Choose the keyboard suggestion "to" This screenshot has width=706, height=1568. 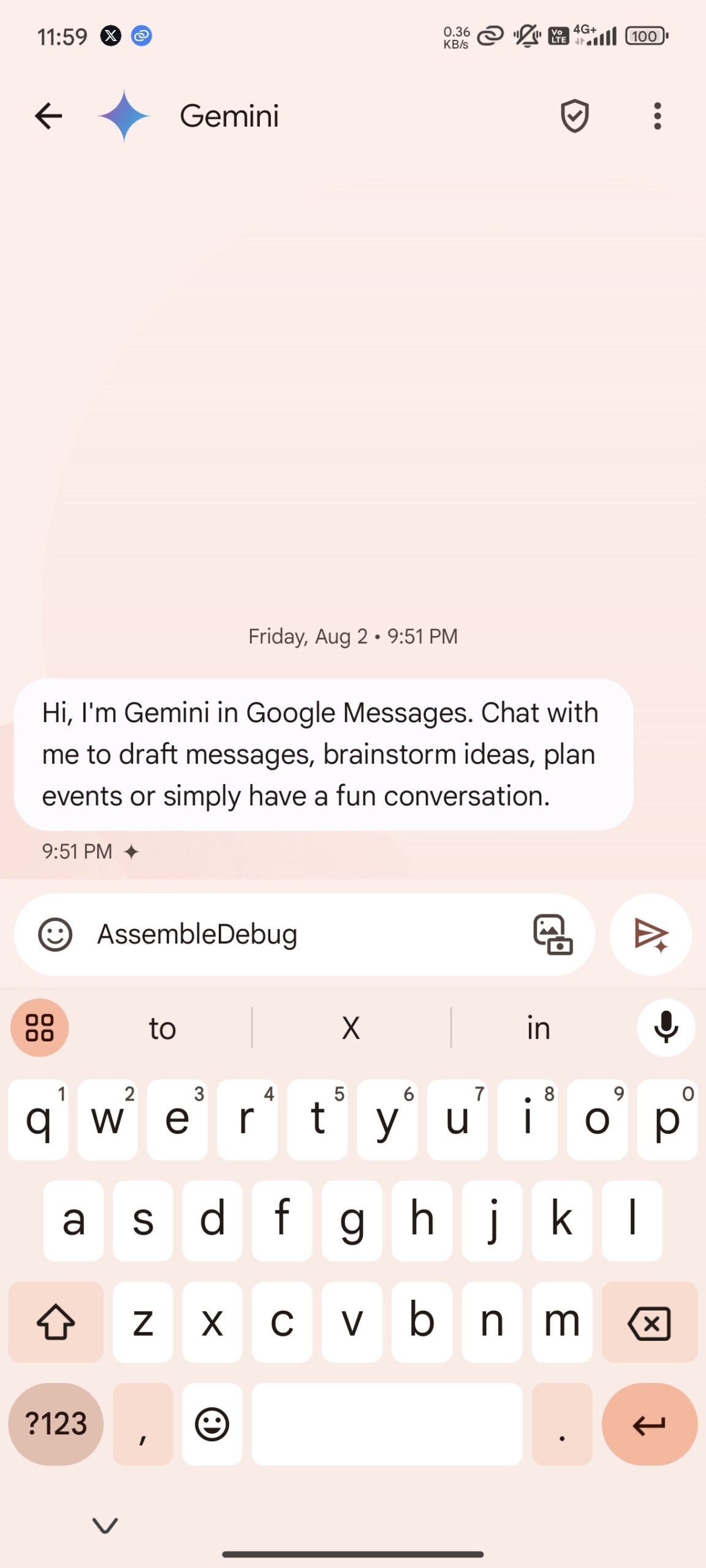coord(162,1028)
